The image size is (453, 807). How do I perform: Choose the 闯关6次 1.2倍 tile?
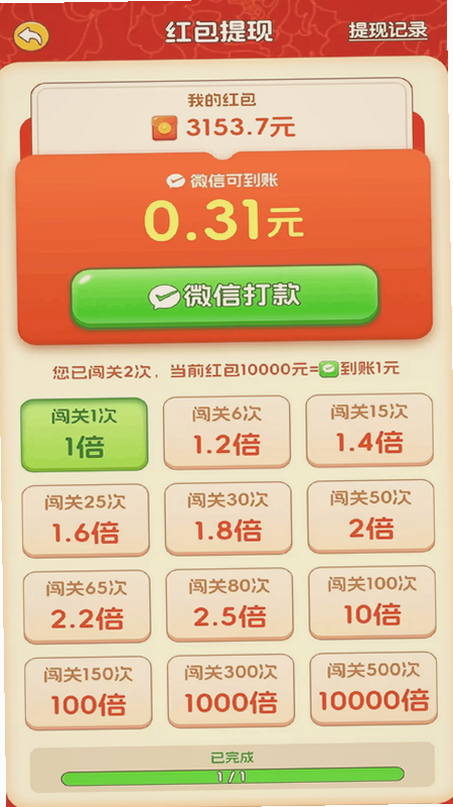[x=227, y=432]
